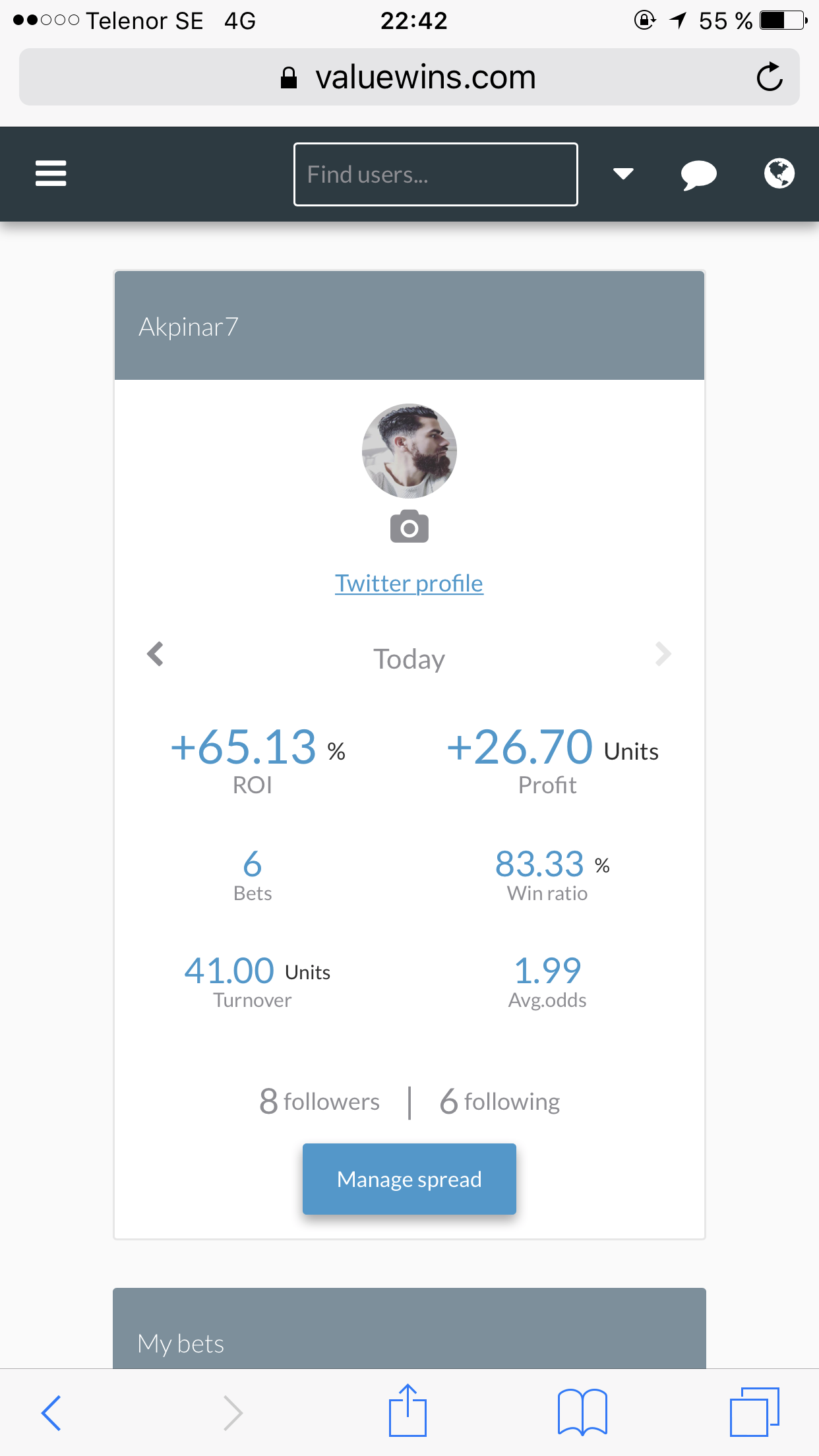Image resolution: width=819 pixels, height=1456 pixels.
Task: Open the hamburger menu
Action: click(x=51, y=173)
